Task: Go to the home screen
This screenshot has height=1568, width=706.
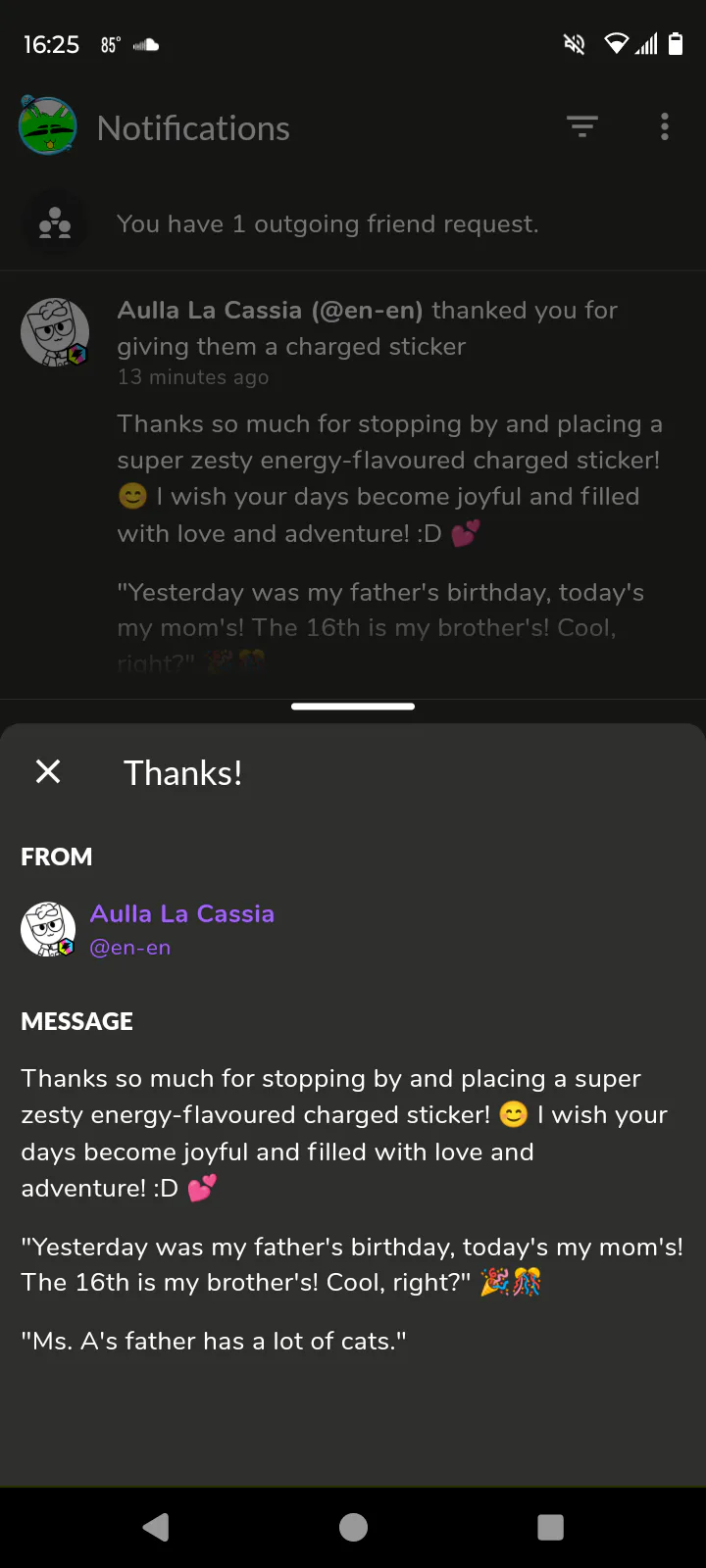Action: click(x=353, y=1527)
